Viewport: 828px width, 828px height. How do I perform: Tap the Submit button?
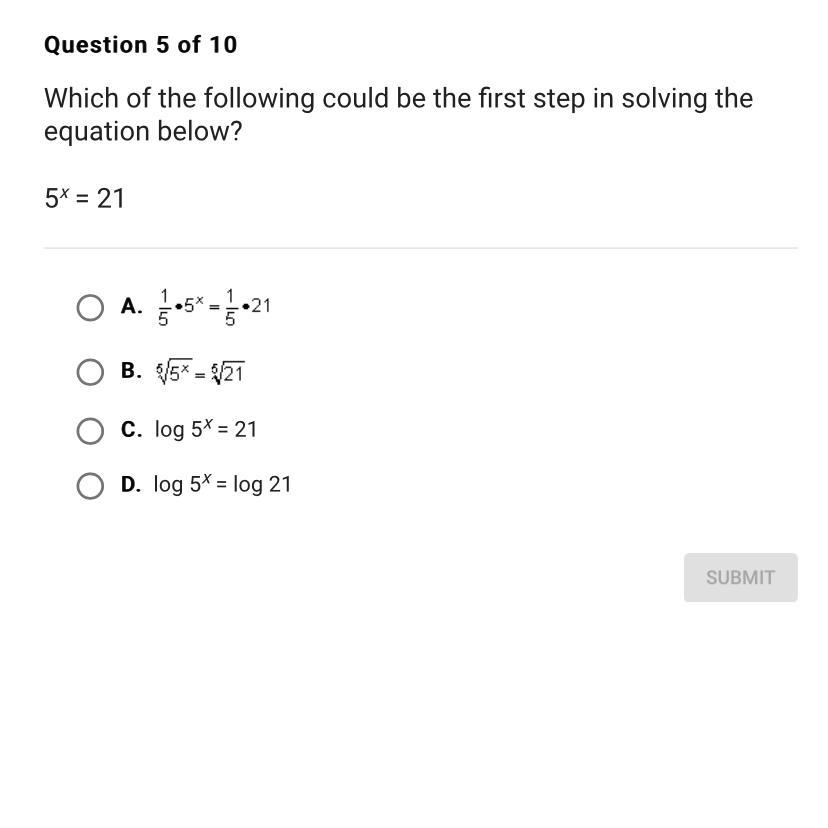pos(740,578)
